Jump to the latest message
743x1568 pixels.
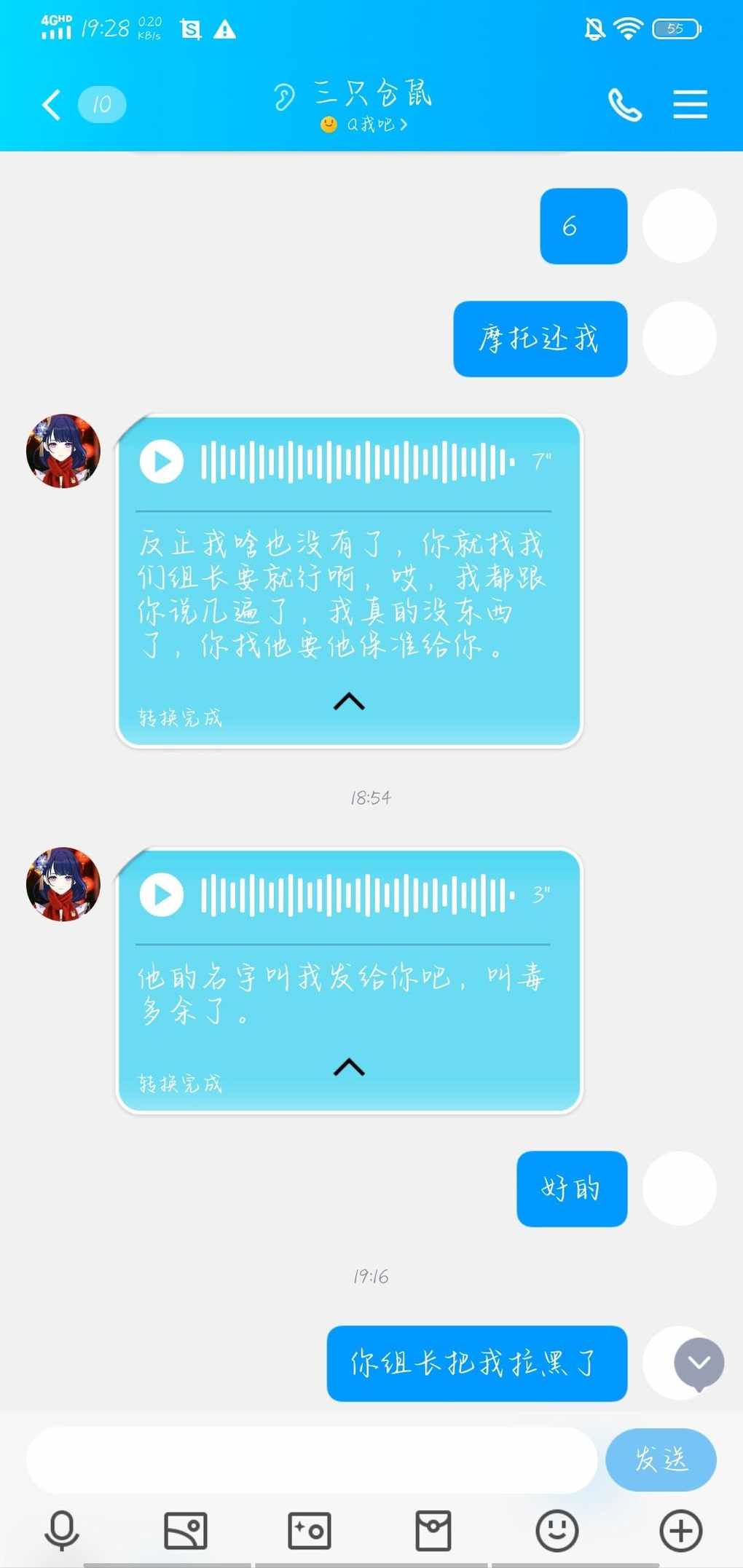699,1363
